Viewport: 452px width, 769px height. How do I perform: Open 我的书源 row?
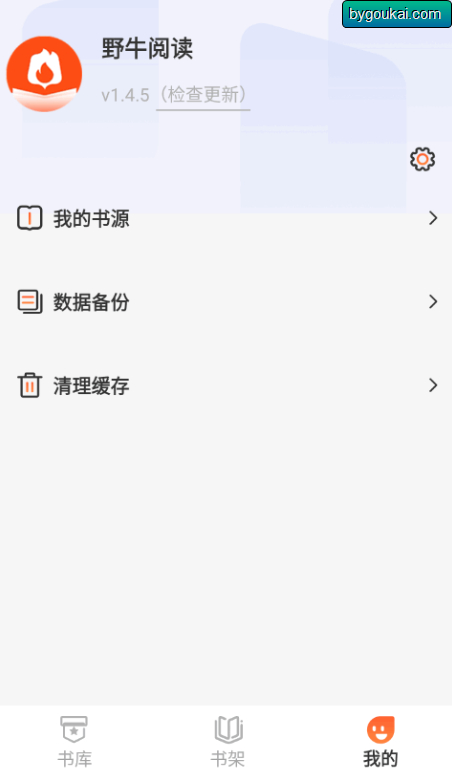click(226, 218)
